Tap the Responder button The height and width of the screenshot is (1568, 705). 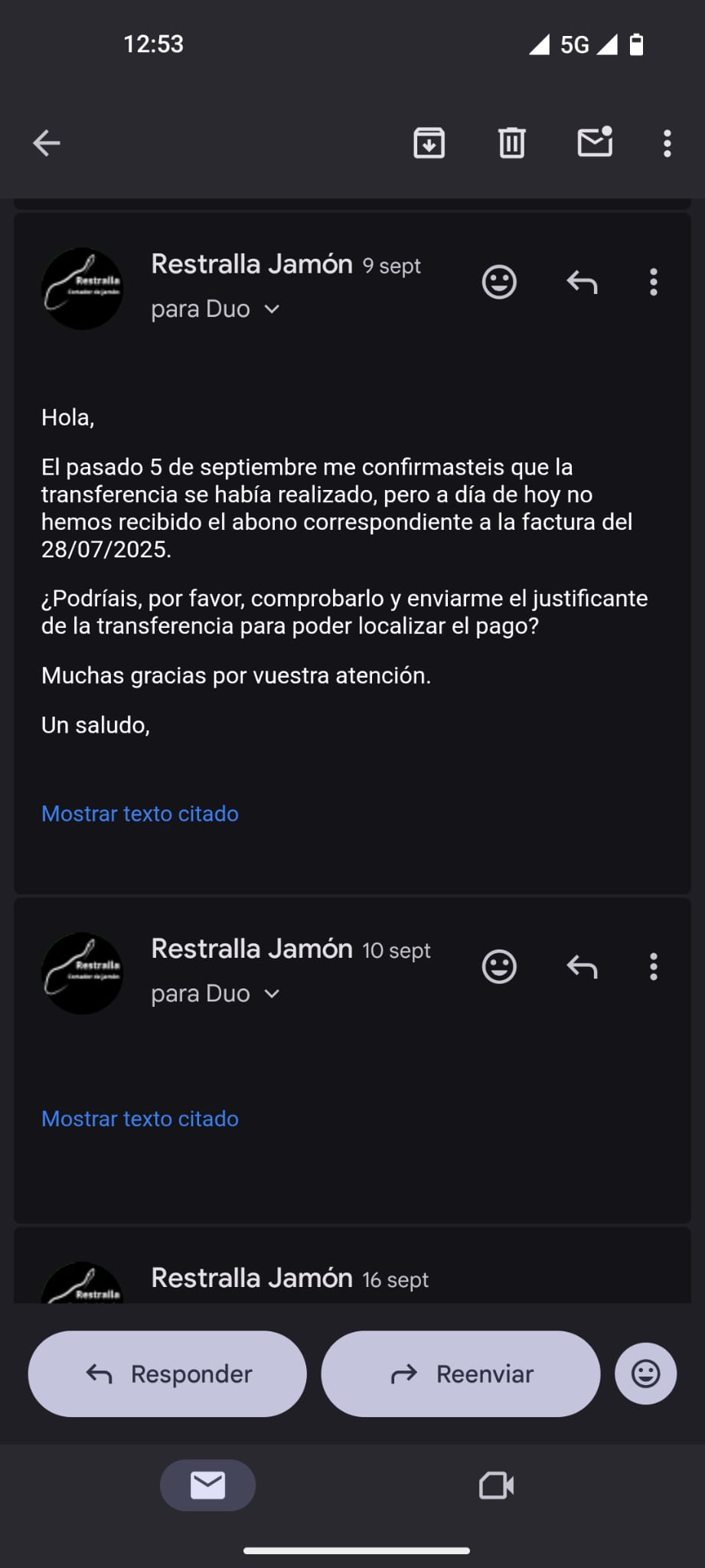pos(168,1374)
